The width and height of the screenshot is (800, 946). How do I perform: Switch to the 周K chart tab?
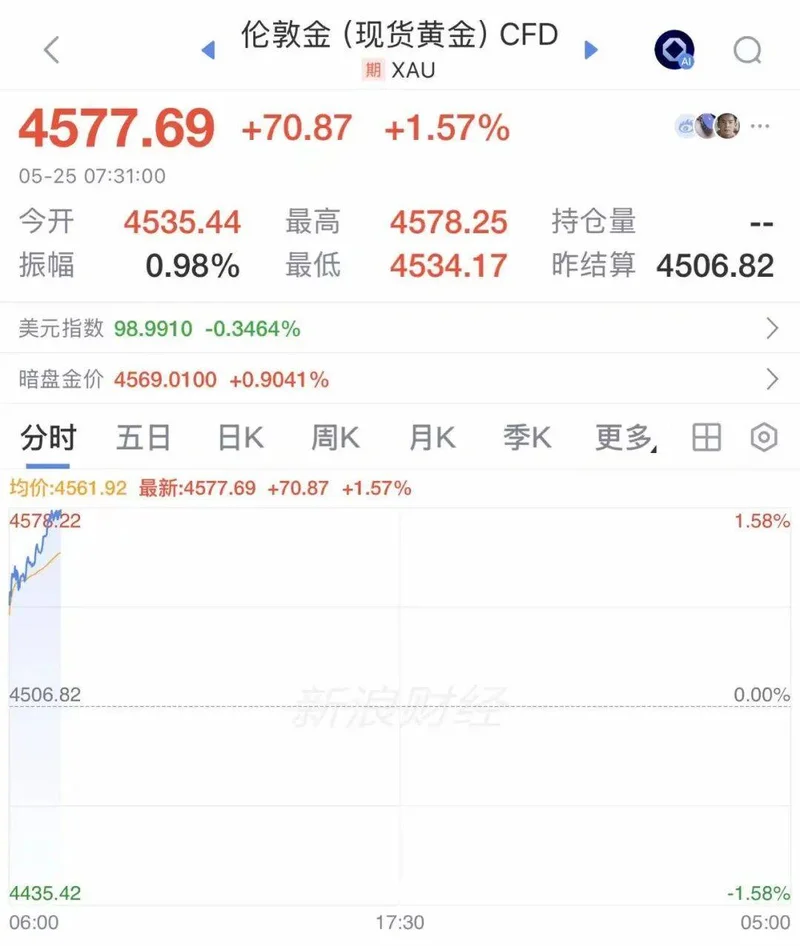(335, 437)
